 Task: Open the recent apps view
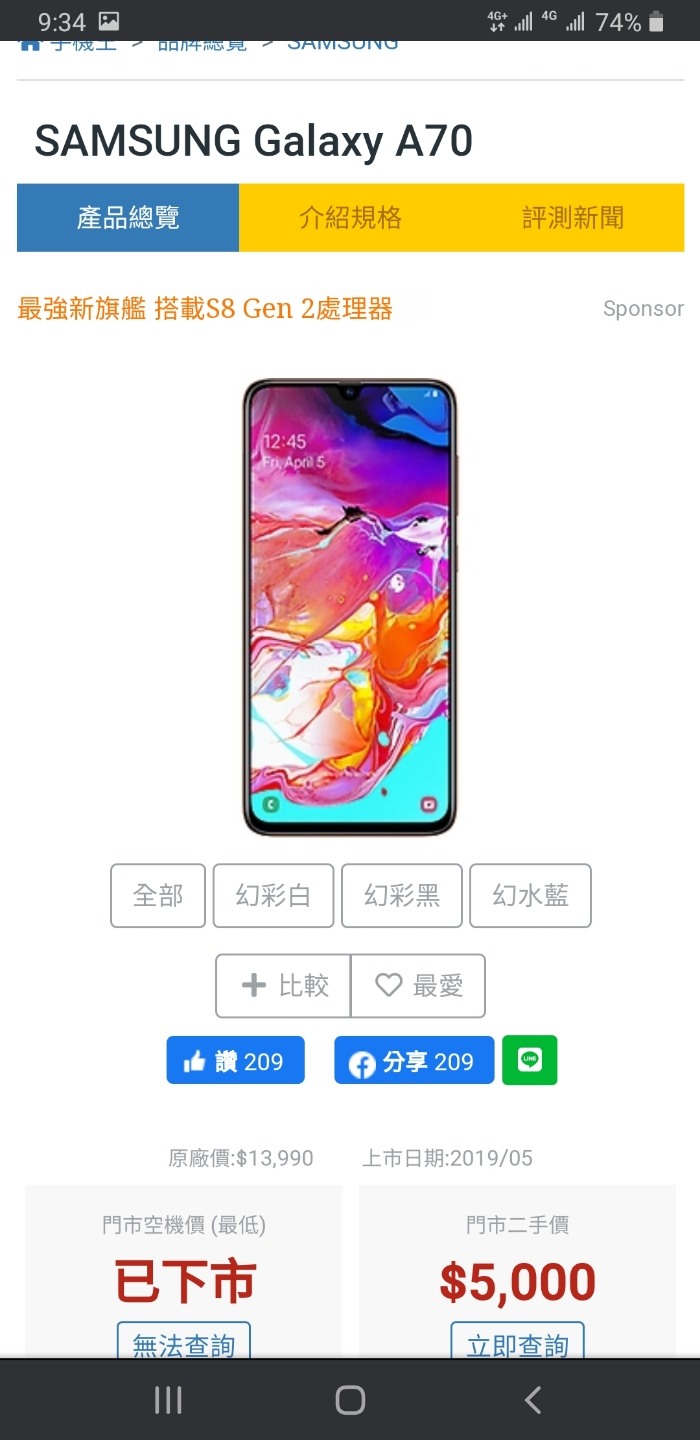pos(168,1400)
